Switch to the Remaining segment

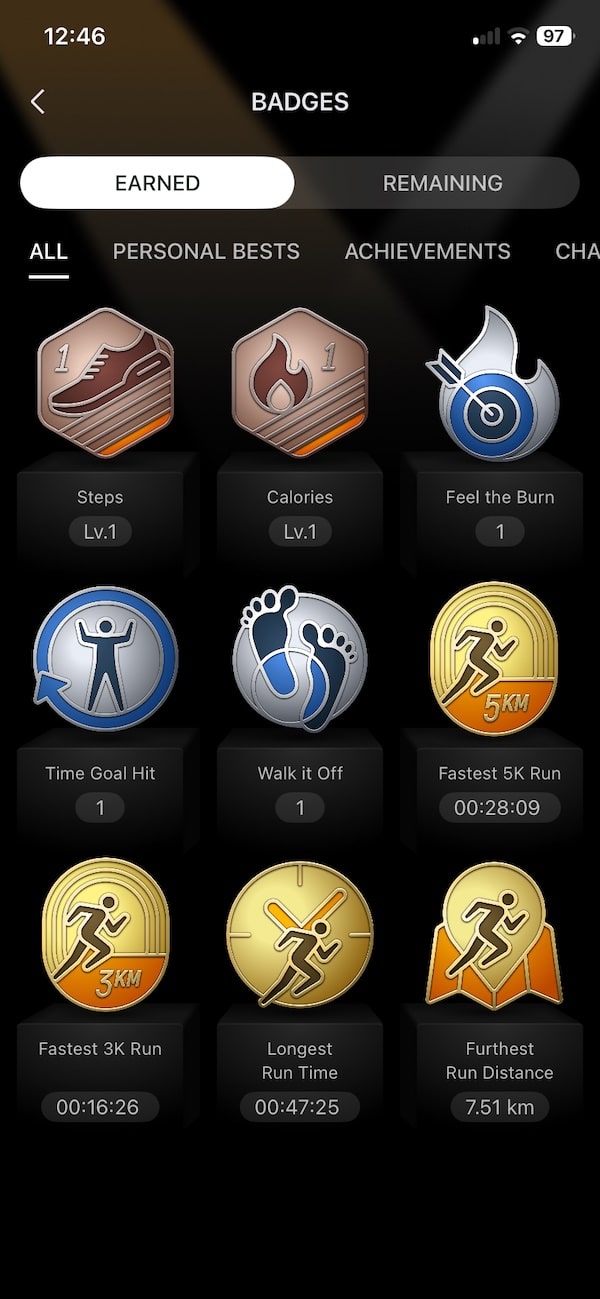[x=442, y=183]
